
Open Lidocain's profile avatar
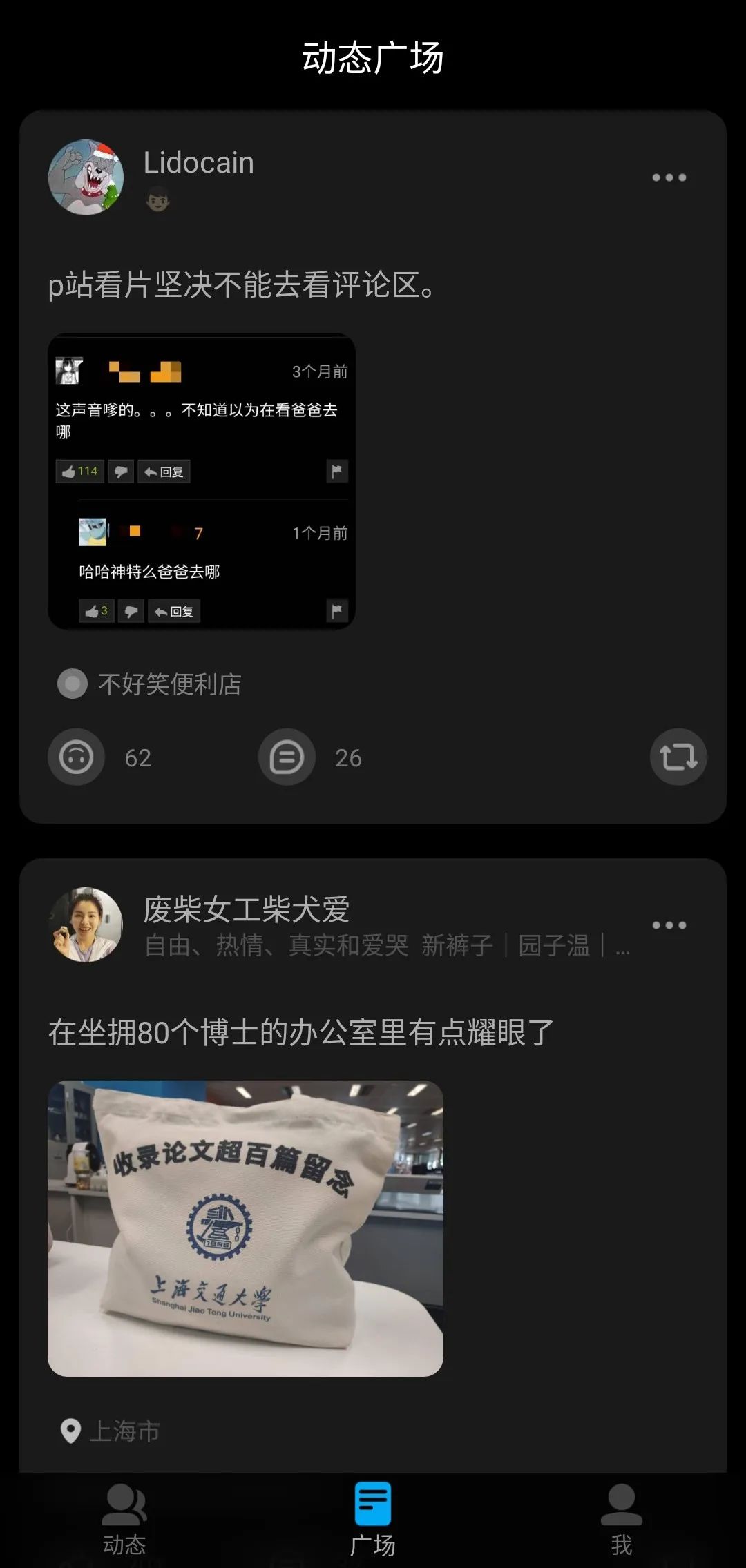(x=86, y=177)
